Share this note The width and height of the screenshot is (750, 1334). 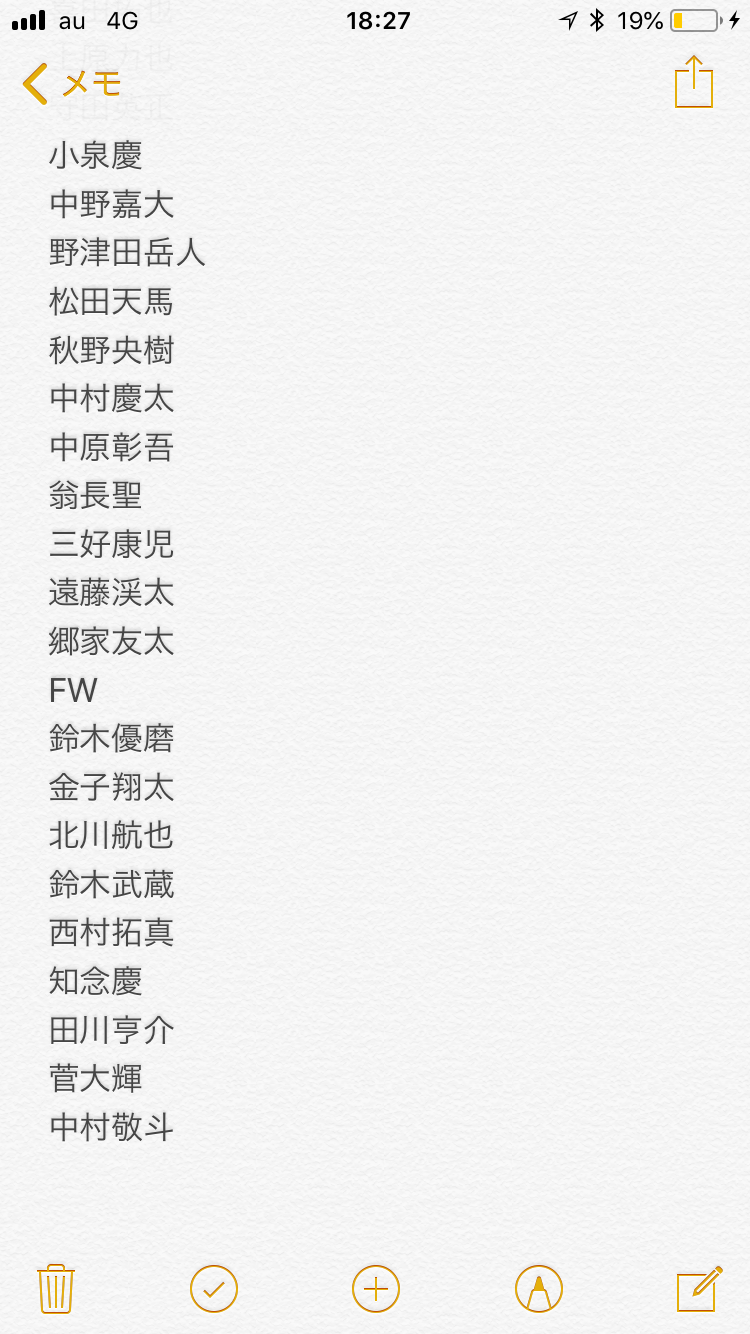(x=694, y=82)
